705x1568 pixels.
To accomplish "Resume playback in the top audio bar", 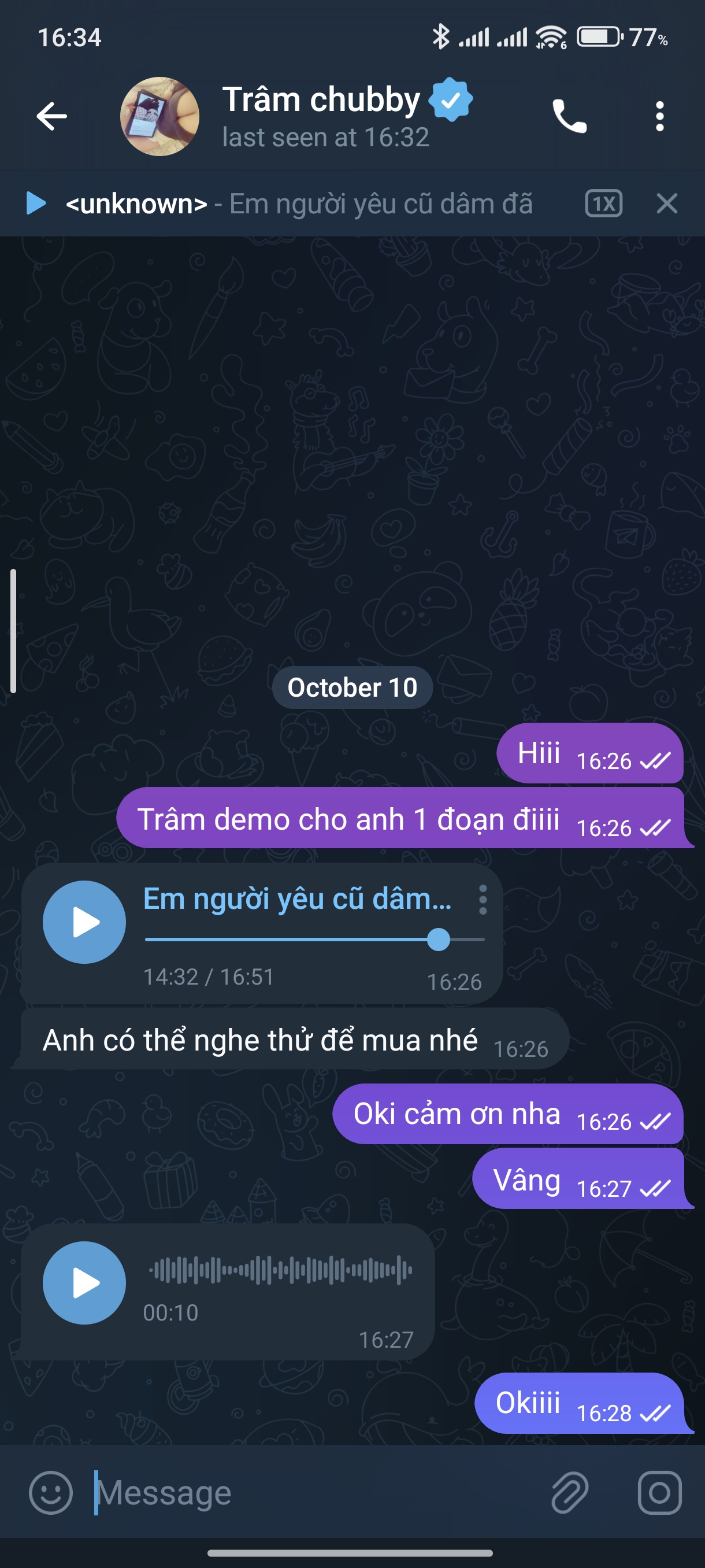I will click(x=36, y=204).
